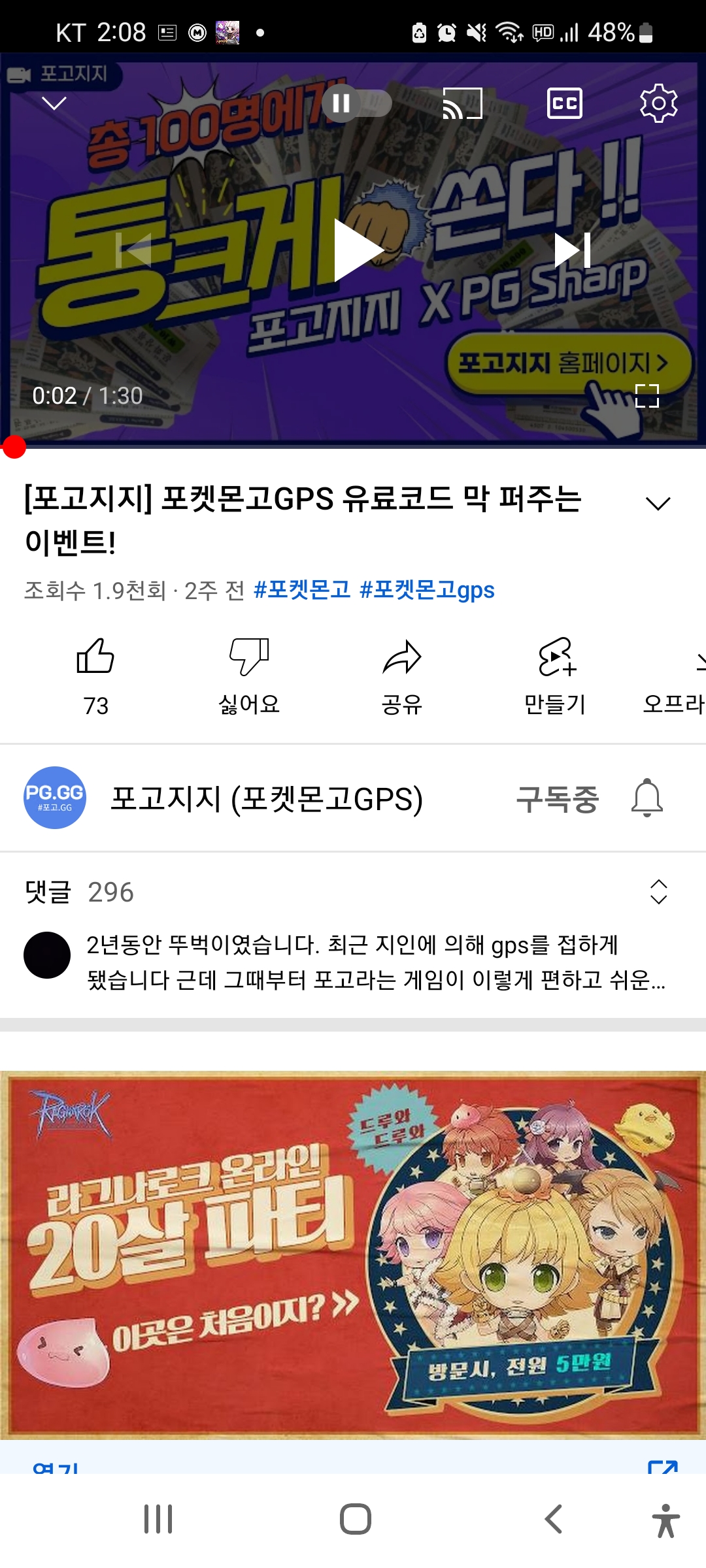Cast video to another device
Viewport: 706px width, 1568px height.
pyautogui.click(x=462, y=103)
